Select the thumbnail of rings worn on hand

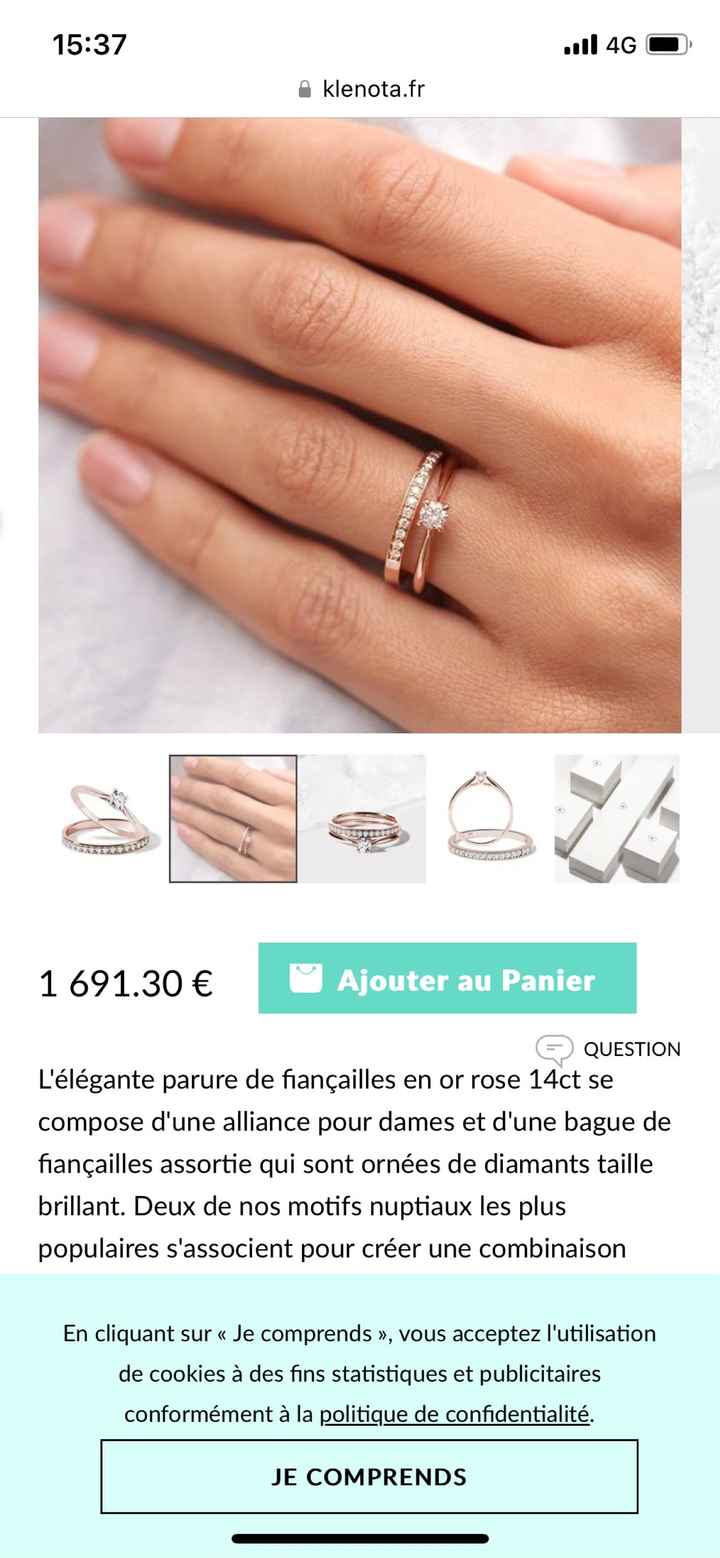pyautogui.click(x=233, y=819)
